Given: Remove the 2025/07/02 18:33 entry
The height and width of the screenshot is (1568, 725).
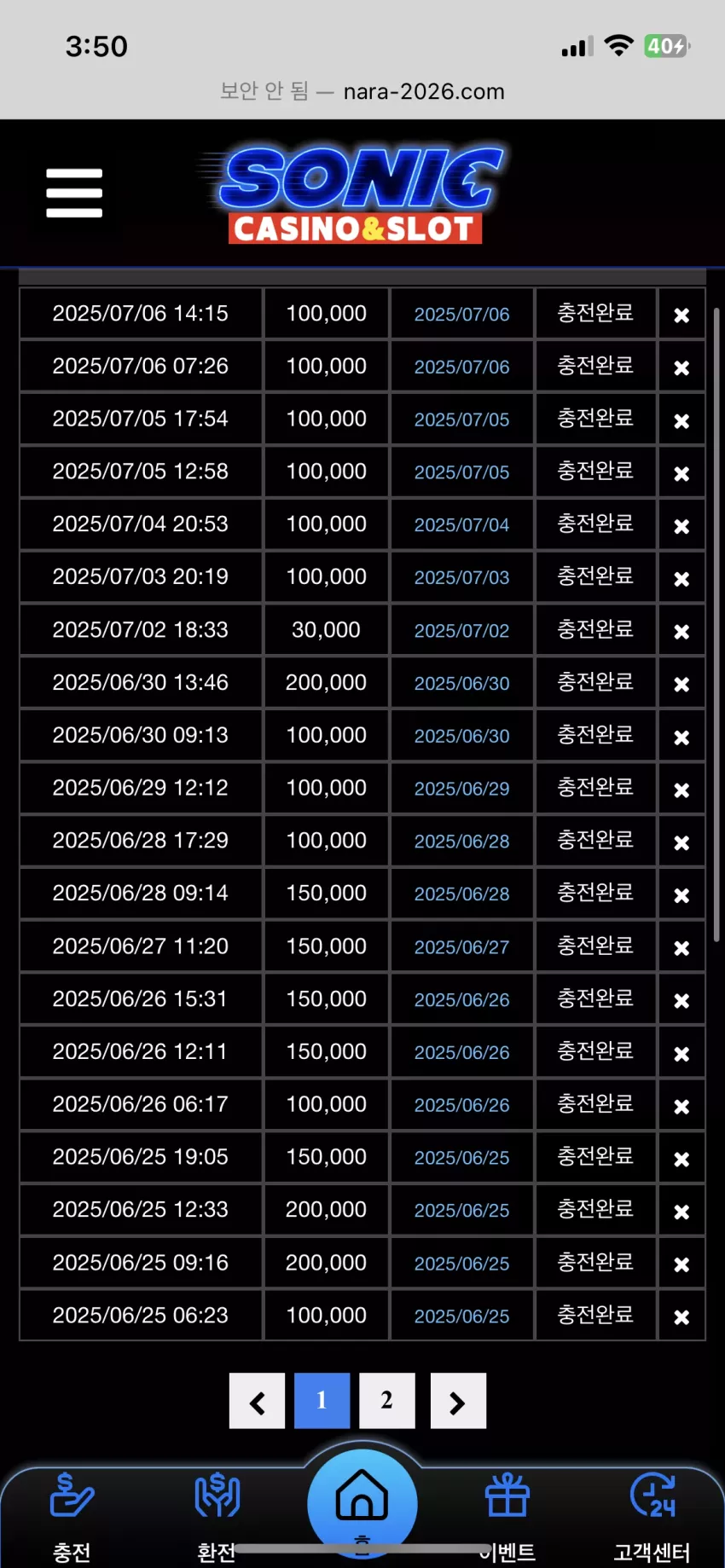Looking at the screenshot, I should point(681,632).
